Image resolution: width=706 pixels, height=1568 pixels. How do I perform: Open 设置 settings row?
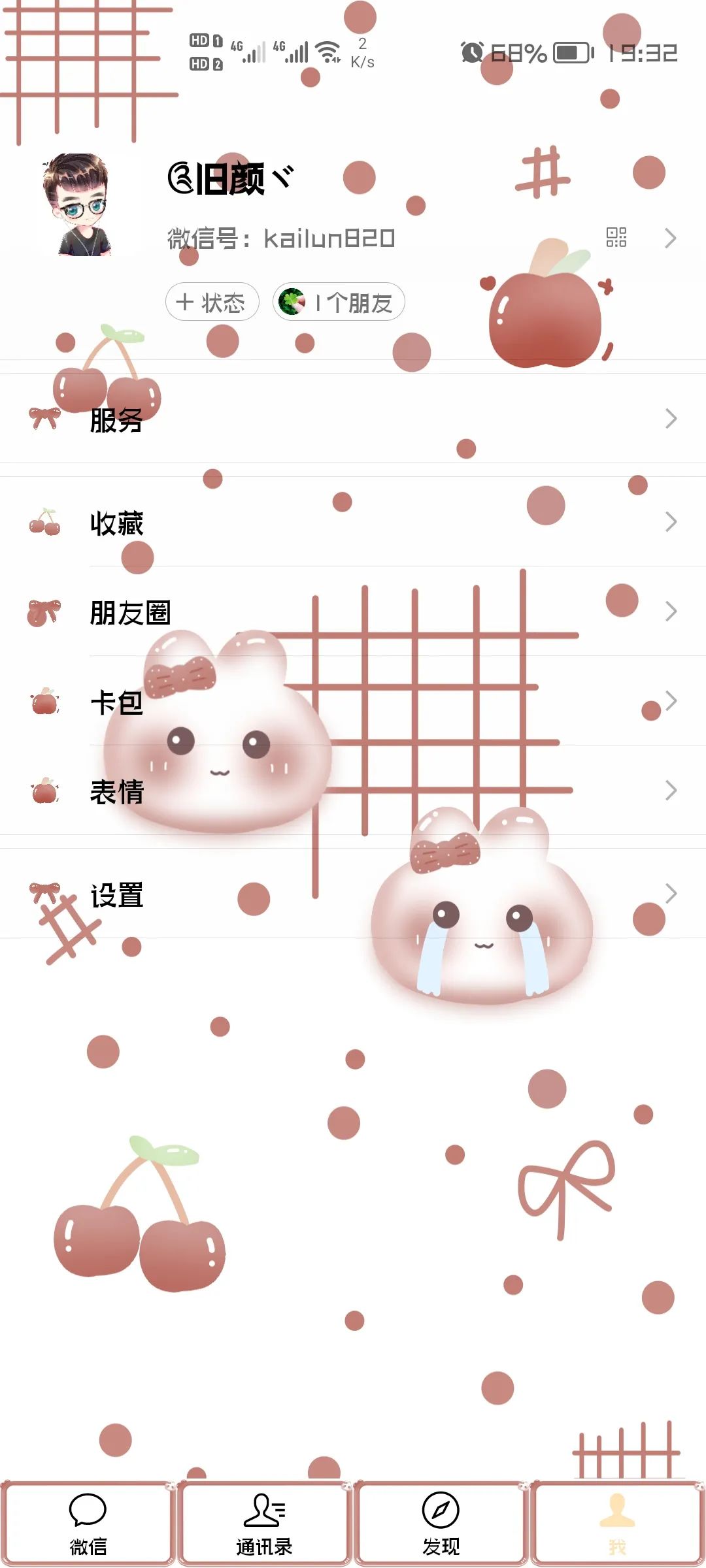(x=353, y=894)
